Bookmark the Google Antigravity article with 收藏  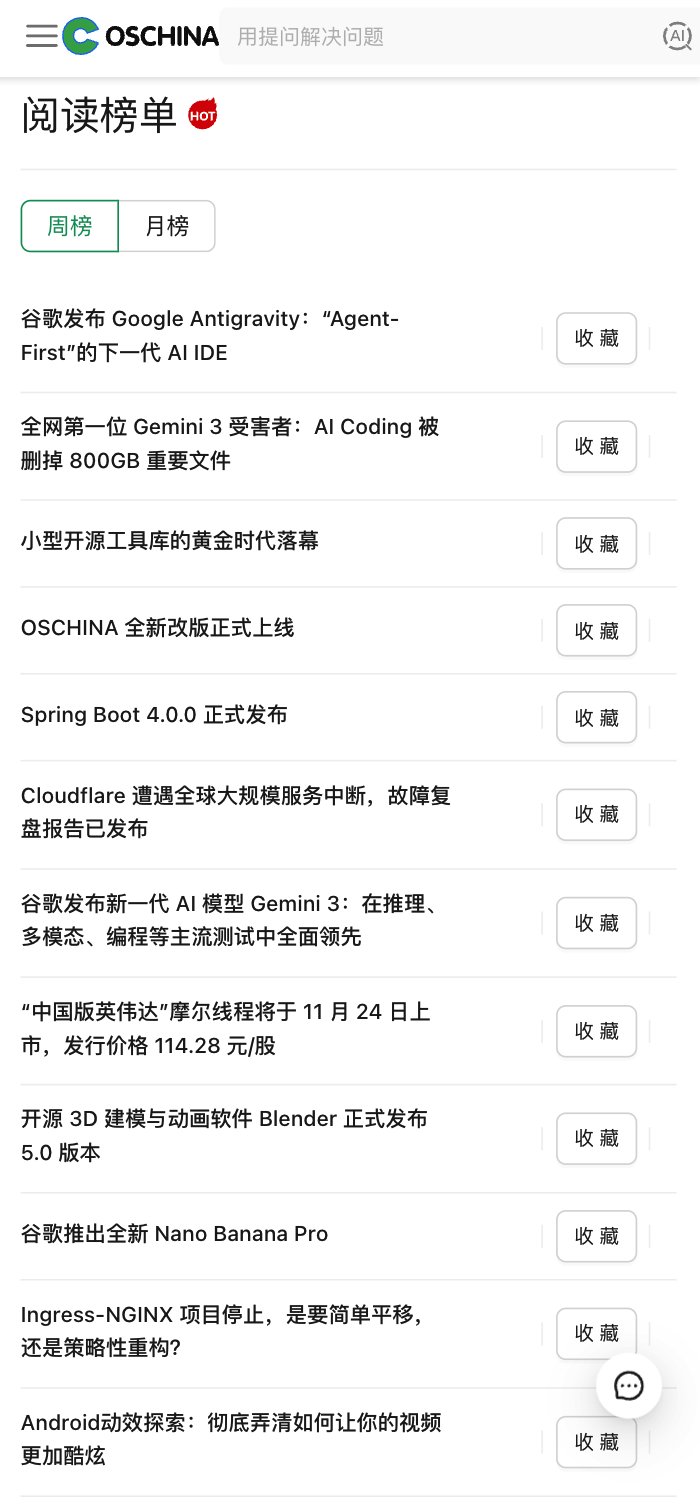[x=596, y=338]
